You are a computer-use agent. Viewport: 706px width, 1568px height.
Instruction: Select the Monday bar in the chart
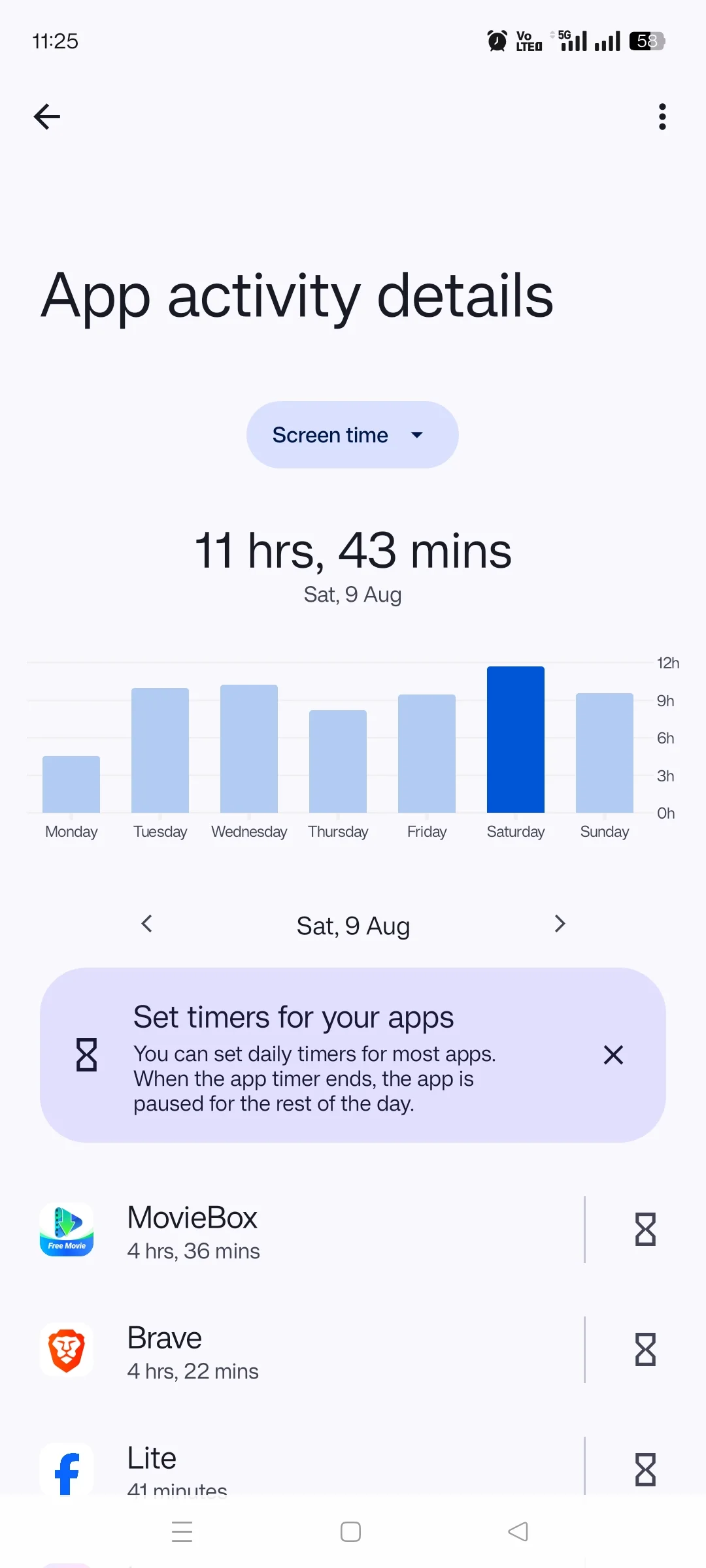coord(71,784)
